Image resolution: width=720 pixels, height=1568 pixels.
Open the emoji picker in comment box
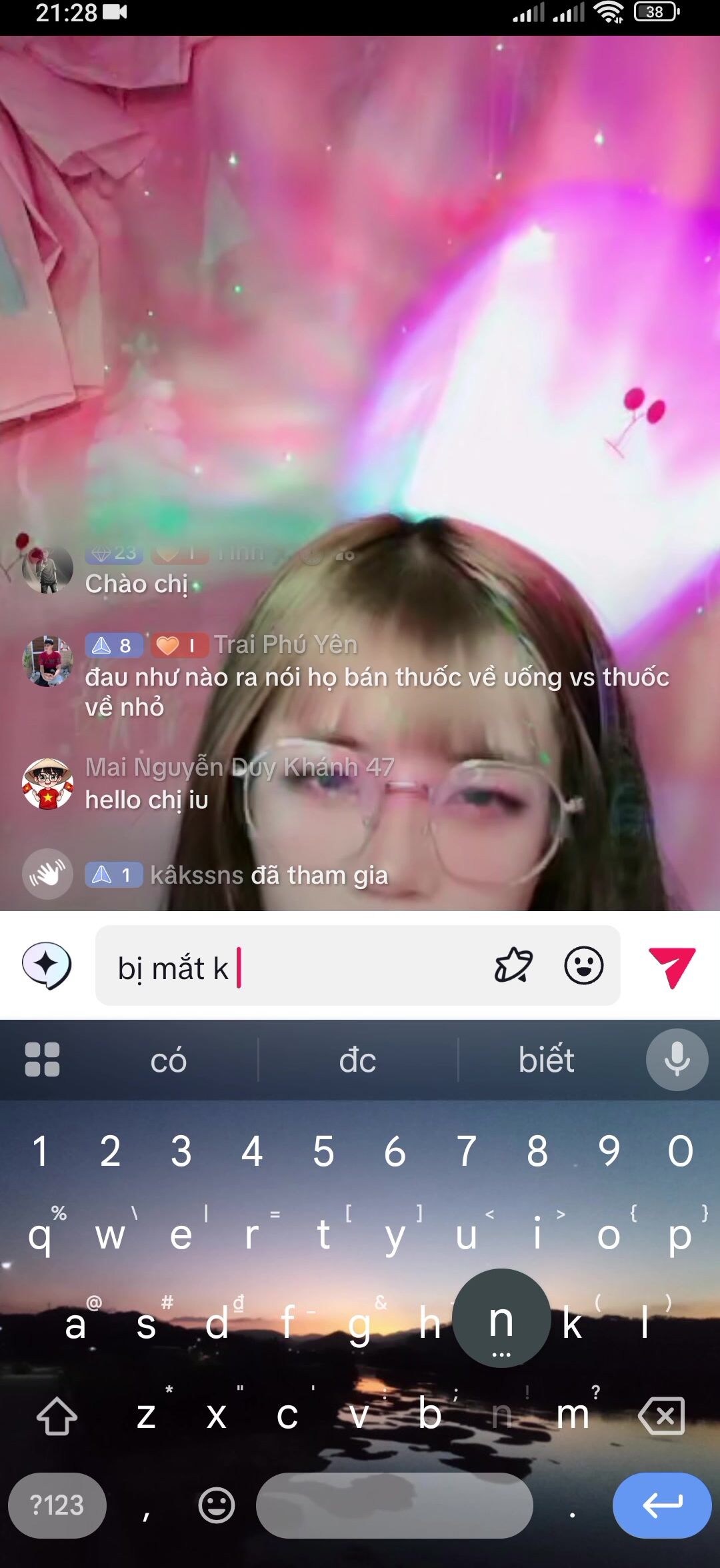[584, 965]
